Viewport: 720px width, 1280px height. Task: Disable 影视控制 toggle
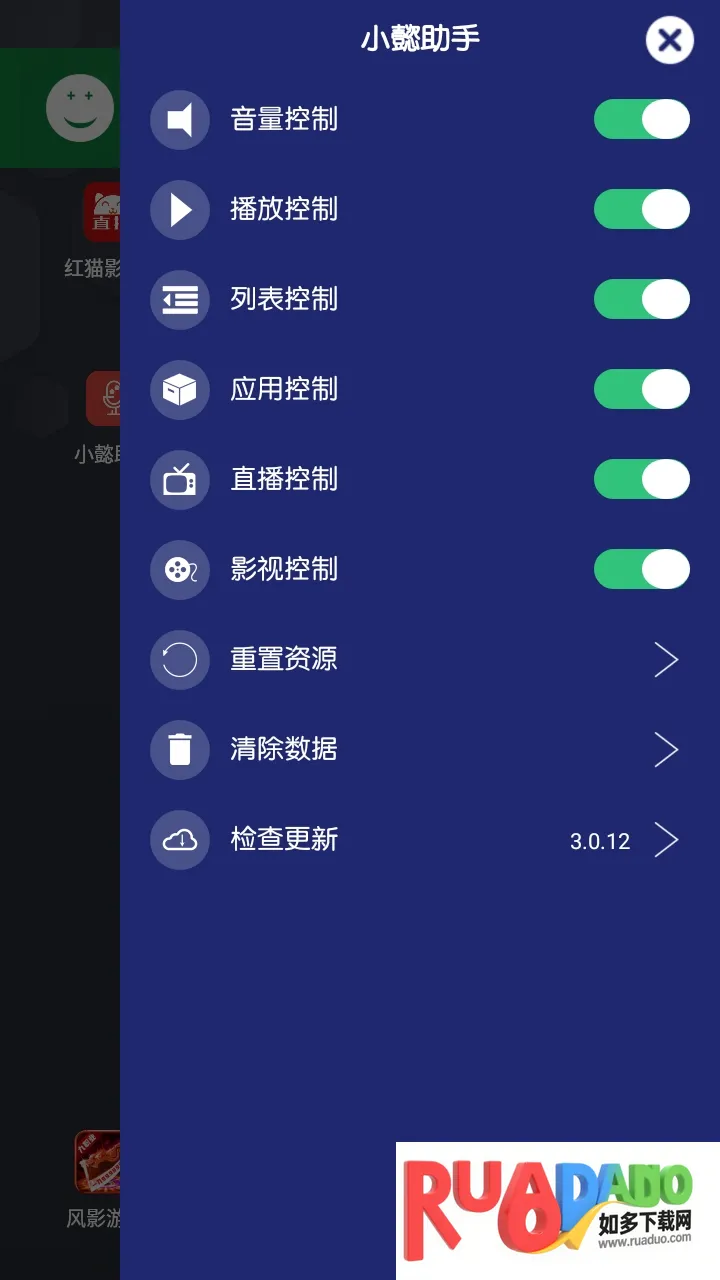tap(641, 569)
